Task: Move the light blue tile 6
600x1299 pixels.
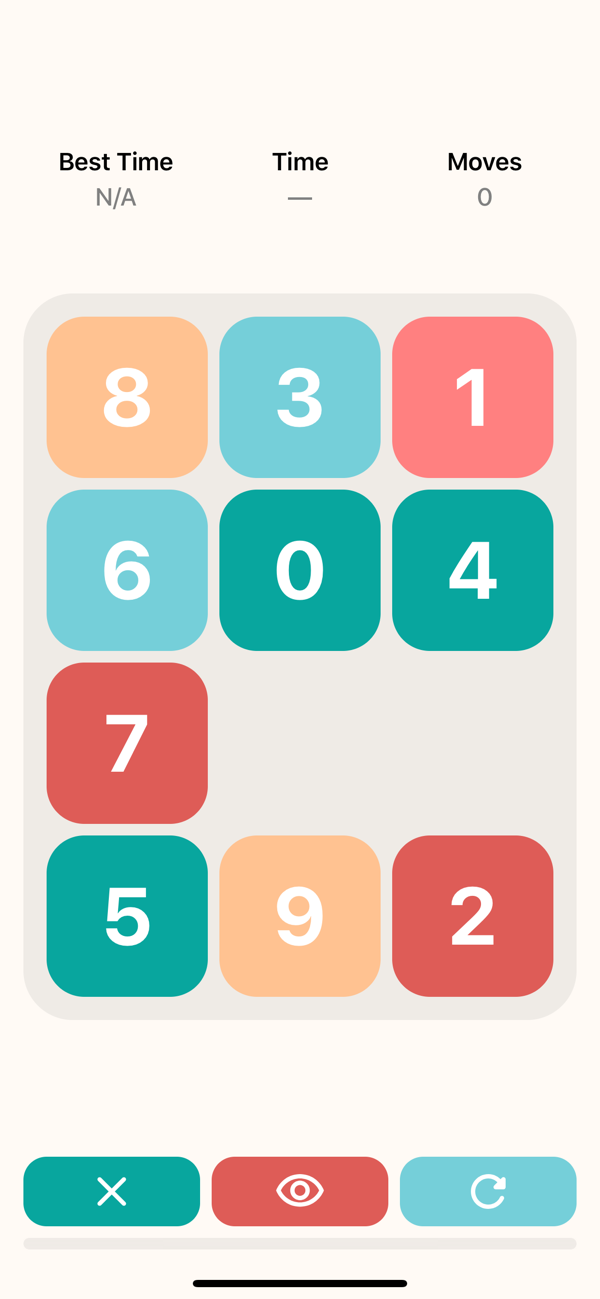Action: pyautogui.click(x=127, y=570)
